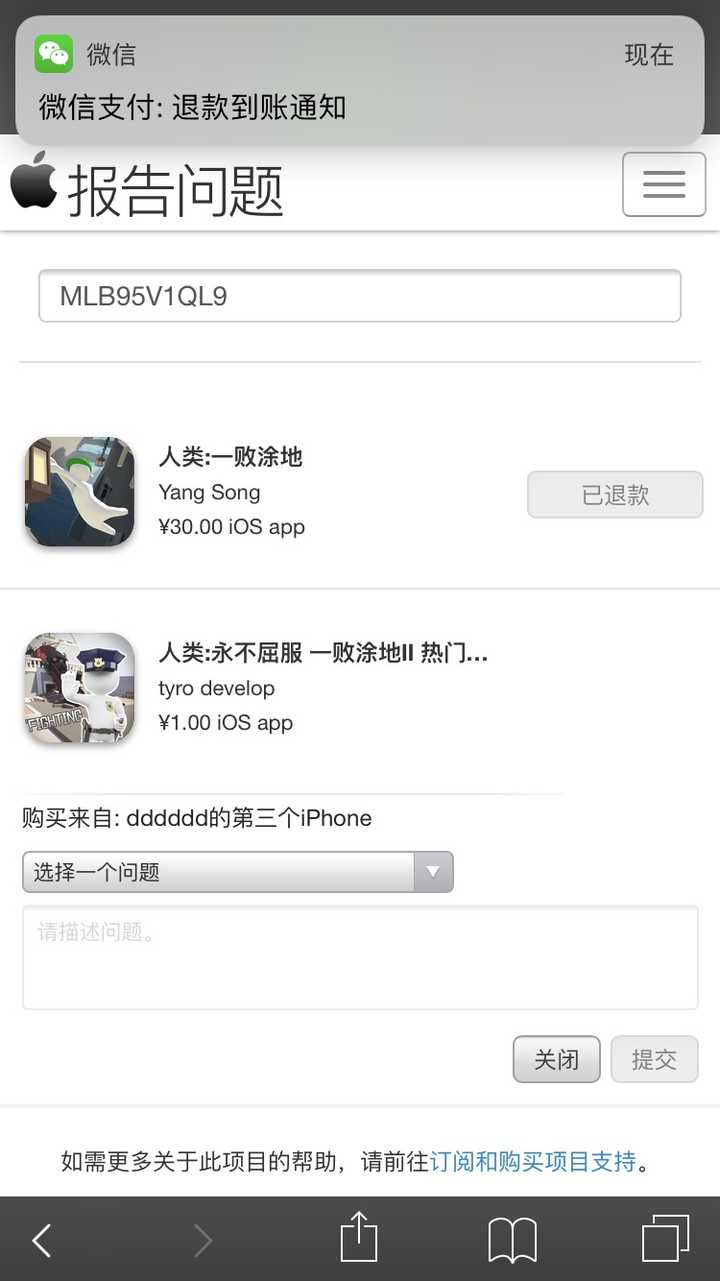
Task: Open the hamburger menu next to 报告问题
Action: [x=664, y=185]
